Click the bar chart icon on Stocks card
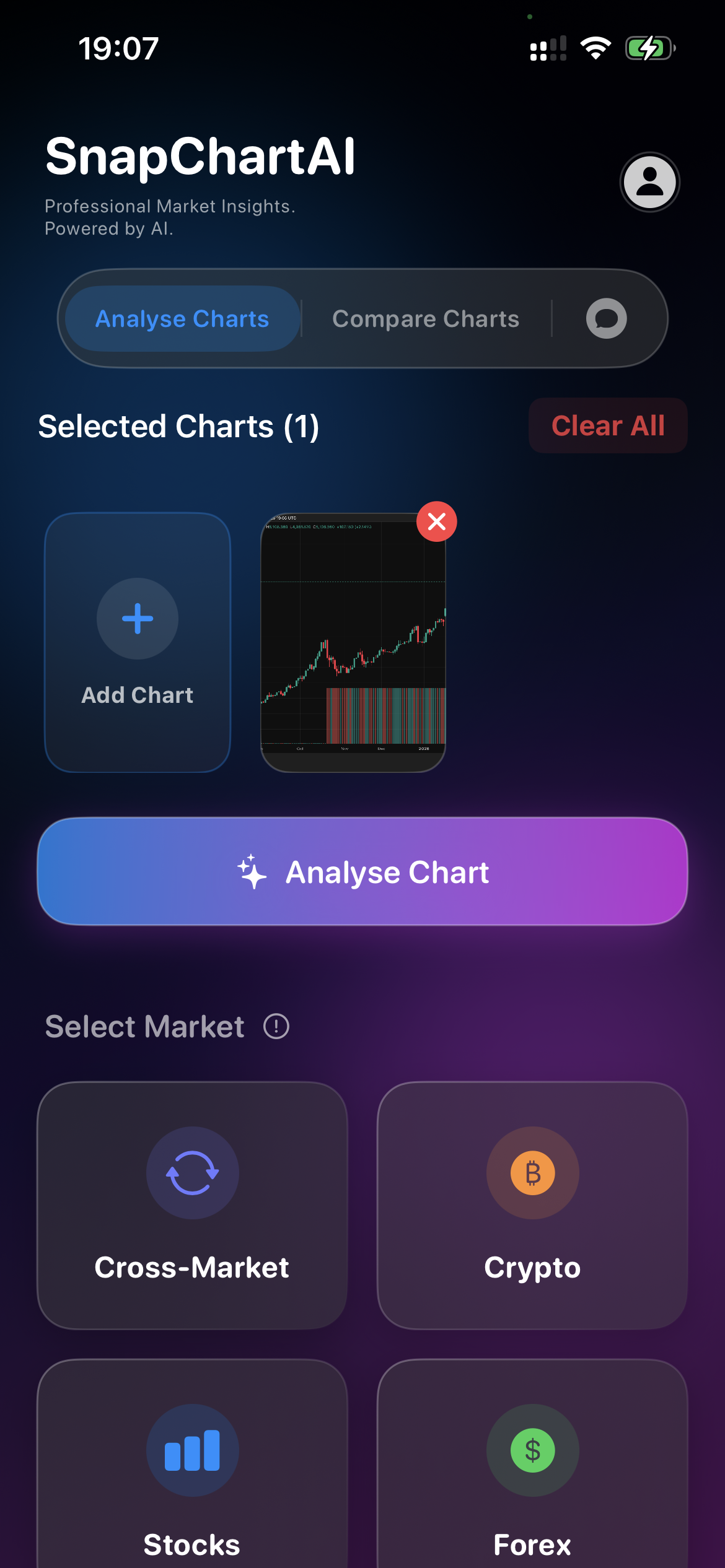Image resolution: width=725 pixels, height=1568 pixels. [x=193, y=1450]
